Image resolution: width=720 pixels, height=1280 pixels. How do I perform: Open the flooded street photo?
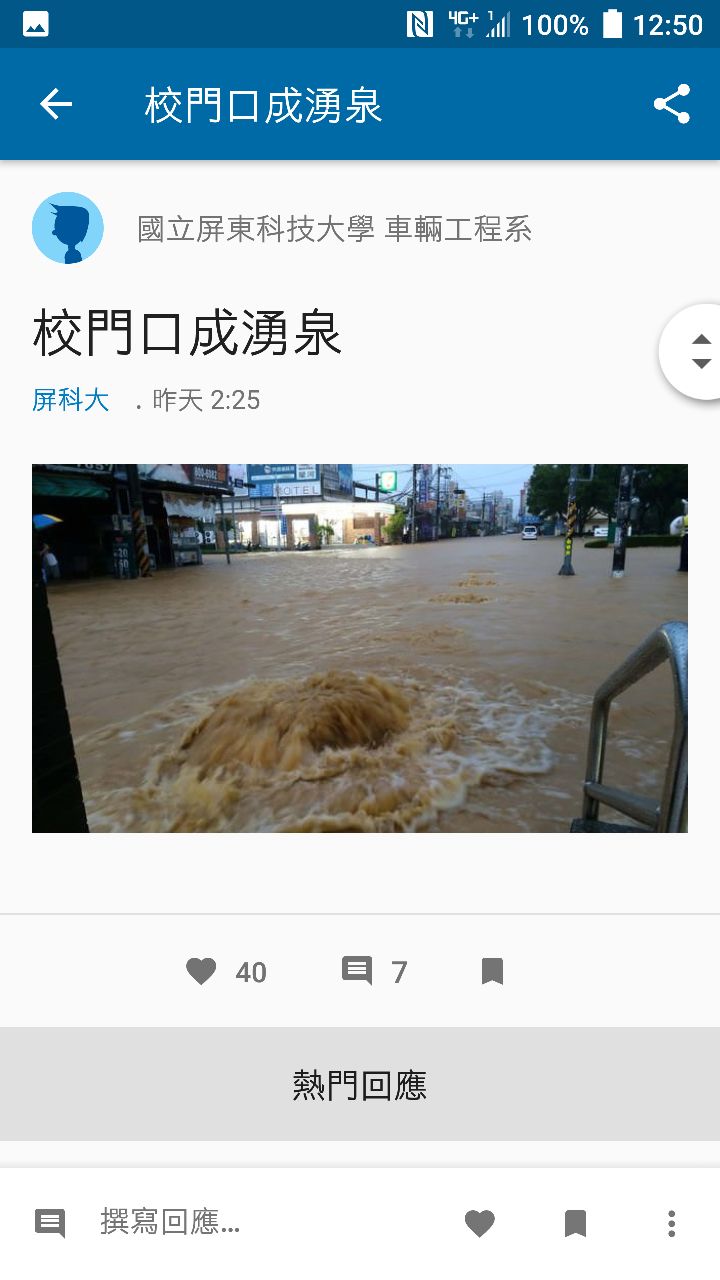point(360,648)
